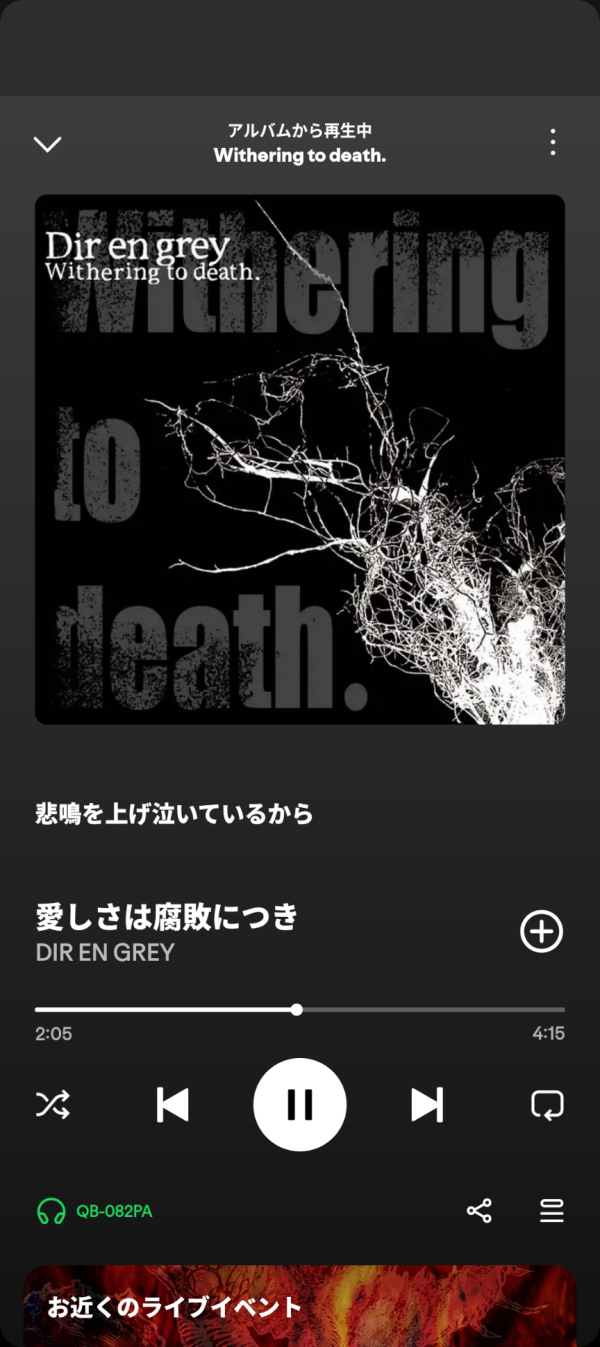This screenshot has height=1347, width=600.
Task: Open the お近くのライブイベント card
Action: (300, 1306)
